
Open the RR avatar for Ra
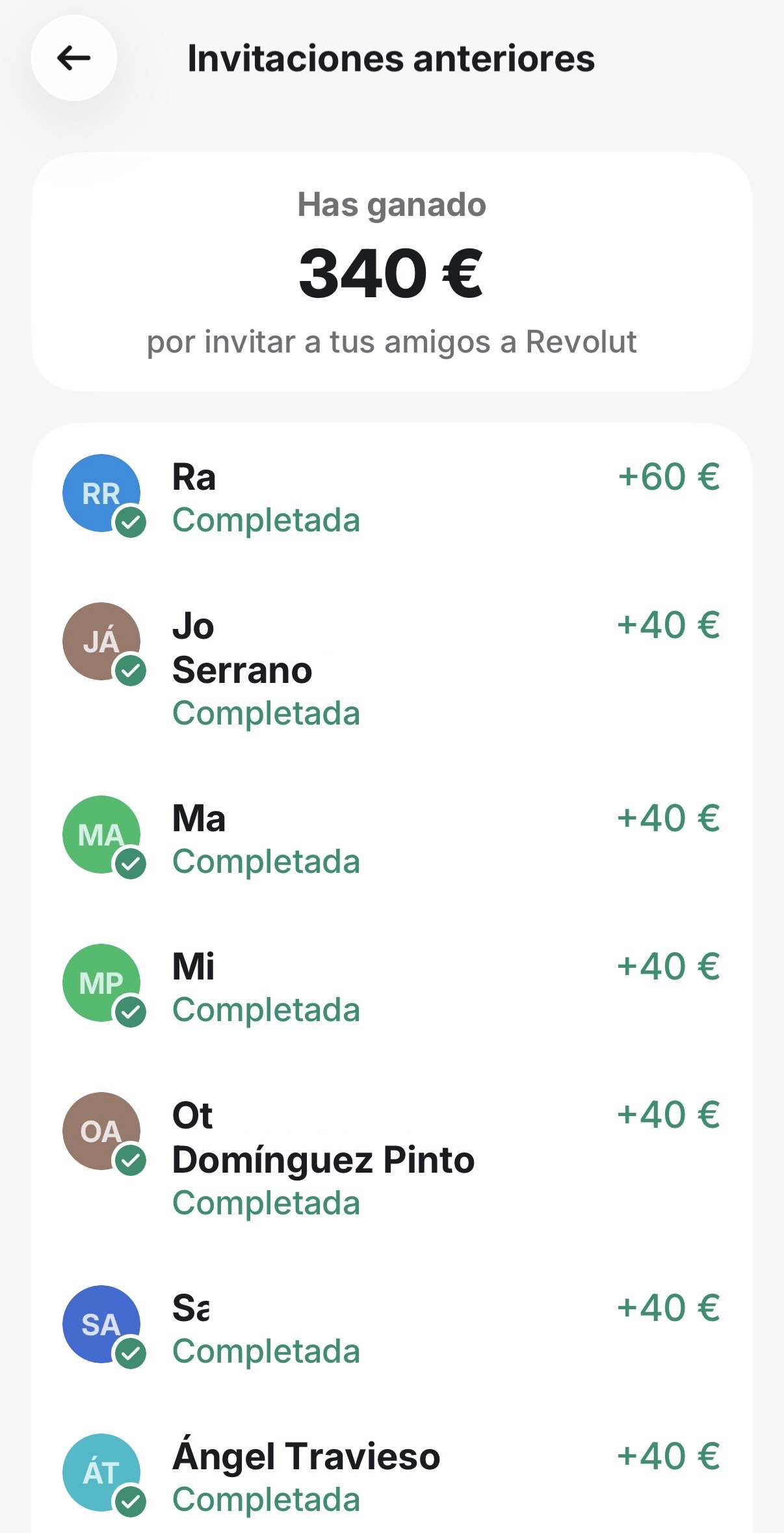click(101, 493)
